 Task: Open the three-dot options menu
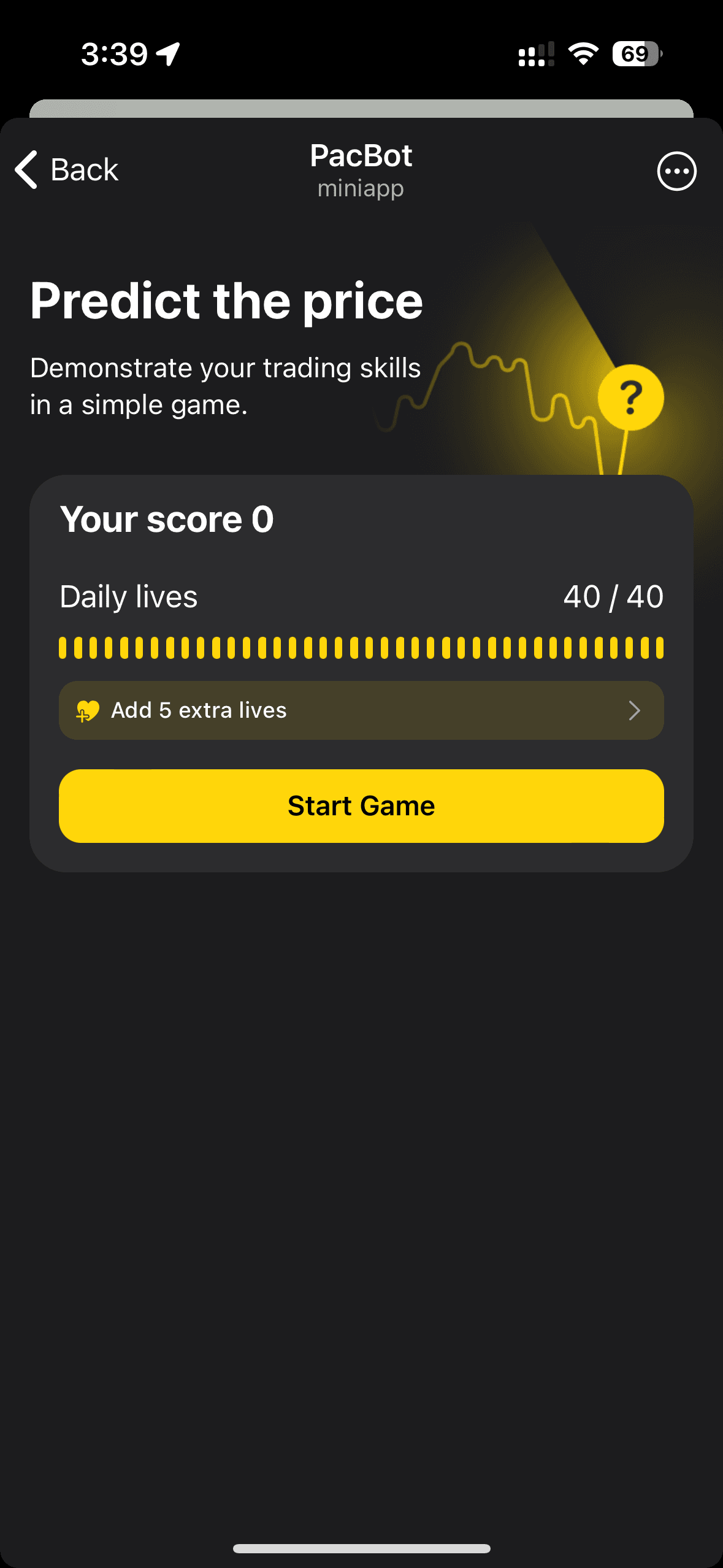[676, 171]
